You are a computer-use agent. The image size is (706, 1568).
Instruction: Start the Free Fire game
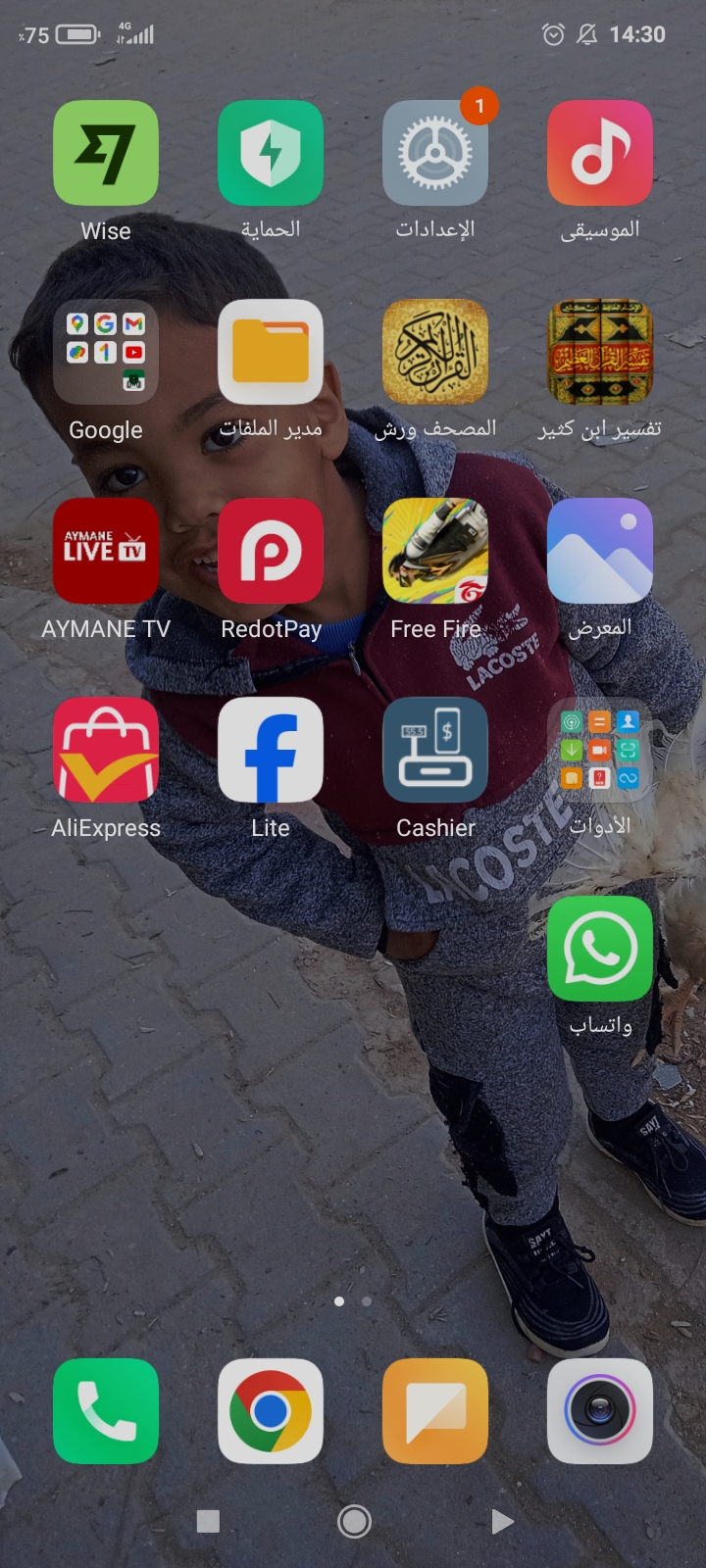[435, 551]
